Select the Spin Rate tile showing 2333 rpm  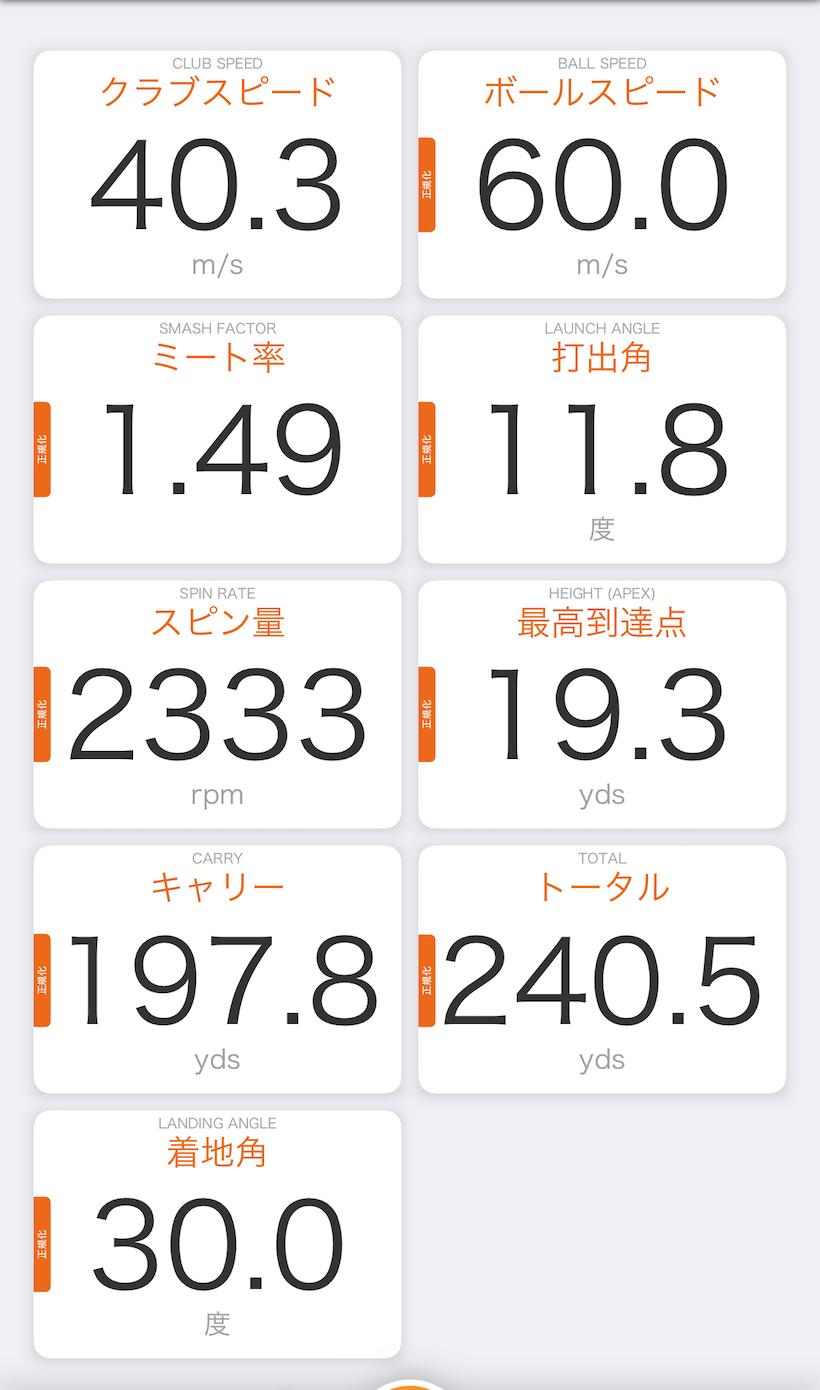[217, 705]
